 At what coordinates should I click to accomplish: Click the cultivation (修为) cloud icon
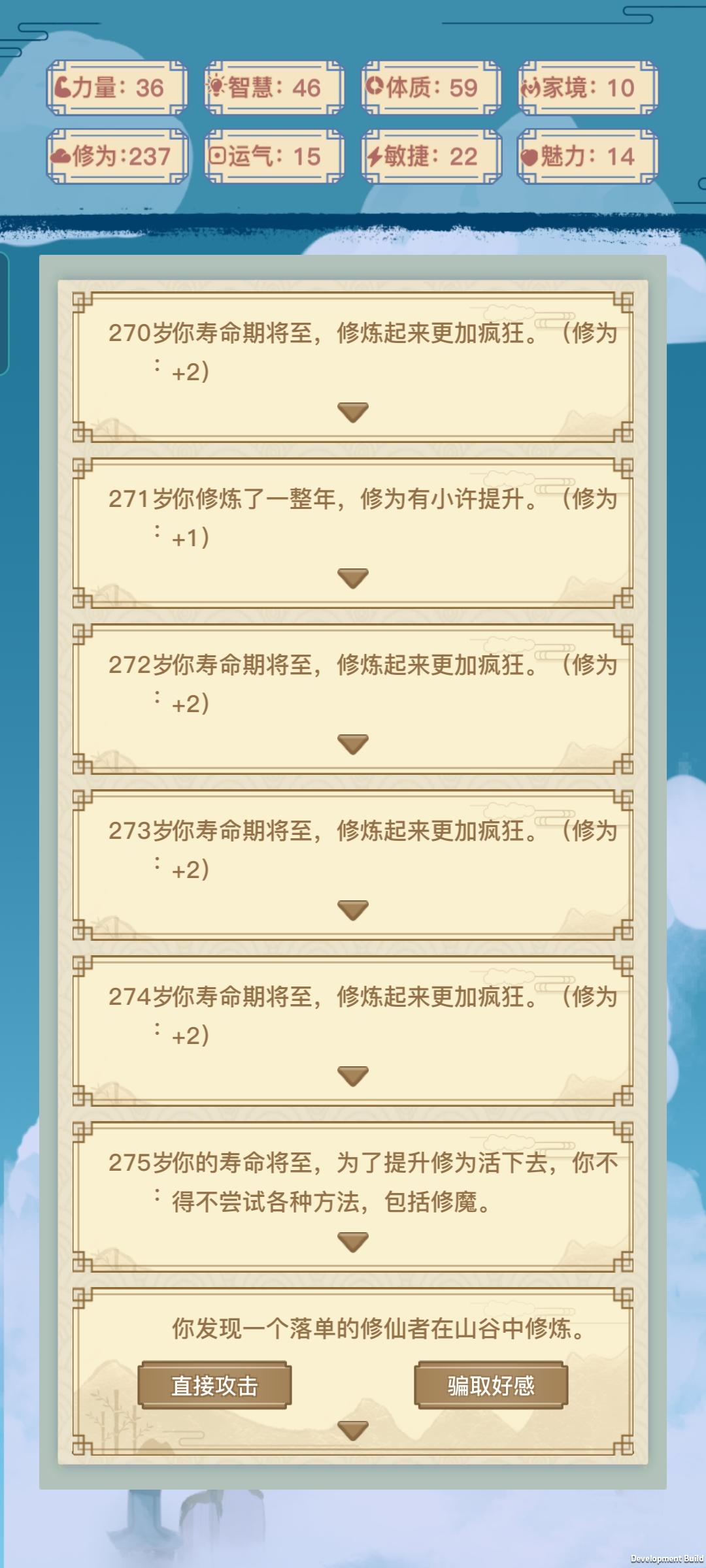click(x=62, y=155)
